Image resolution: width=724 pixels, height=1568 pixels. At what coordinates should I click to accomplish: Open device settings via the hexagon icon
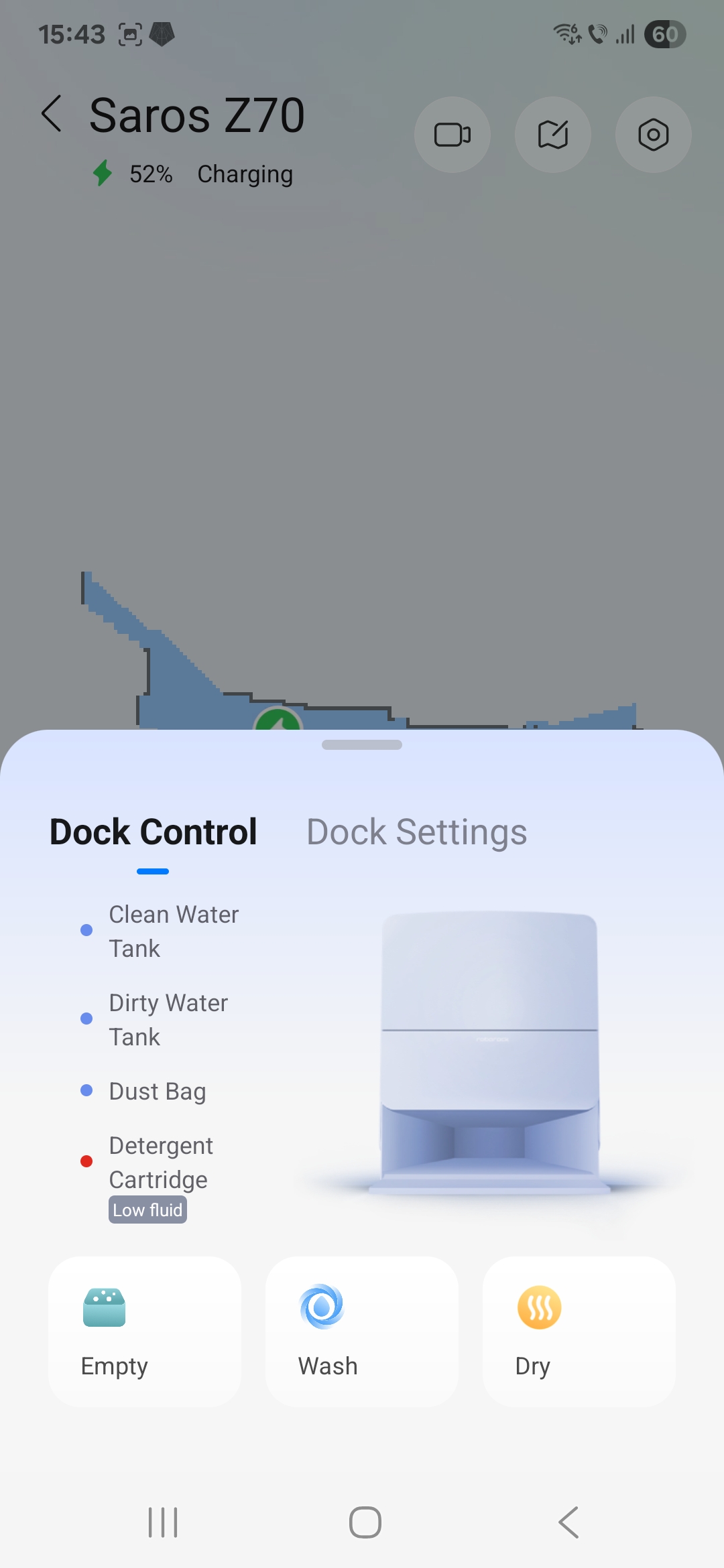point(654,135)
